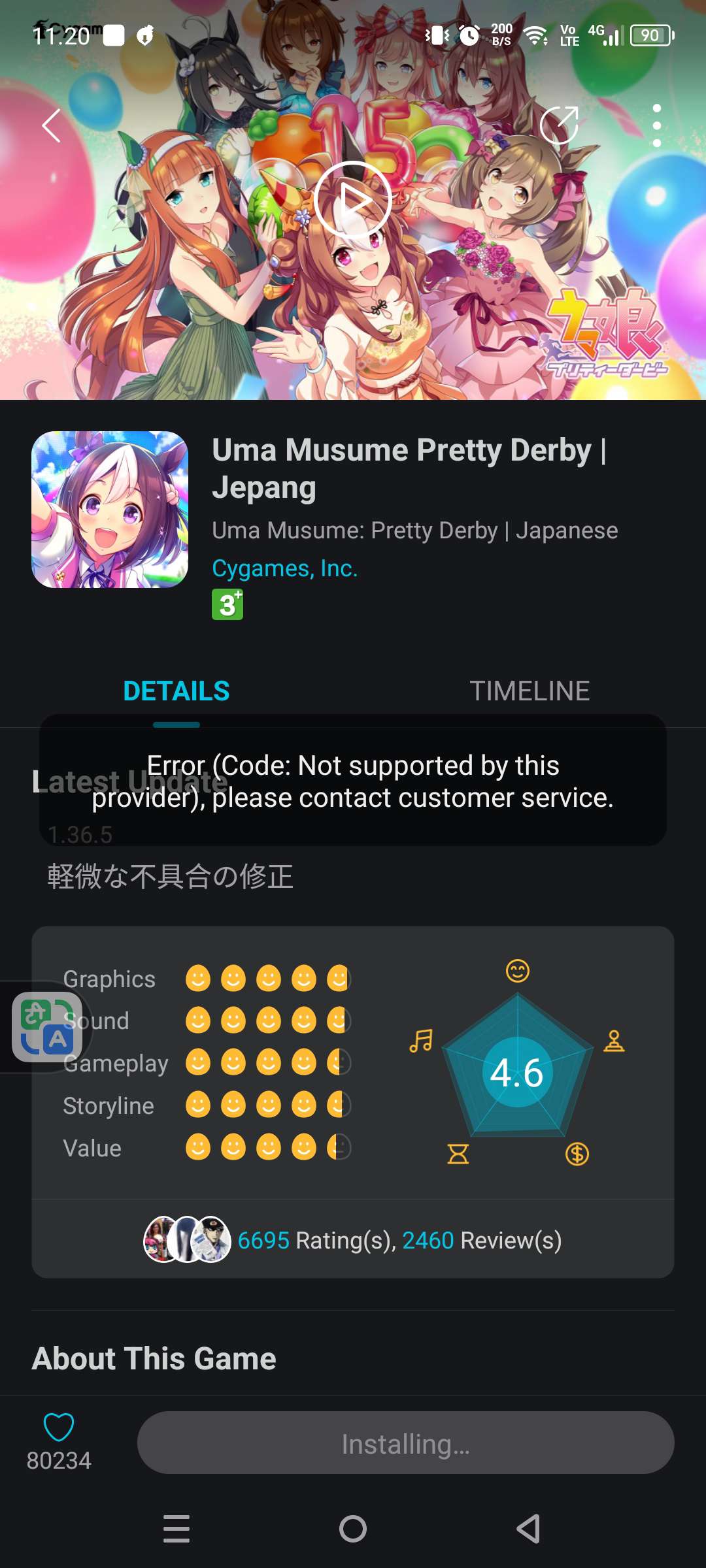706x1568 pixels.
Task: Tap the Installing… button
Action: coord(405,1443)
